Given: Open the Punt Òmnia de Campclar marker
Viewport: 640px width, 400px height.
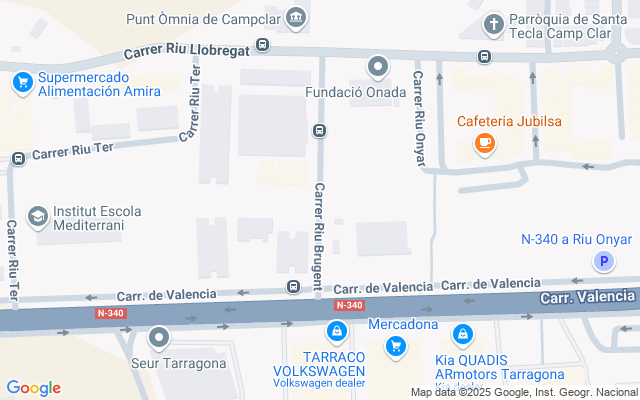Looking at the screenshot, I should click(x=296, y=18).
